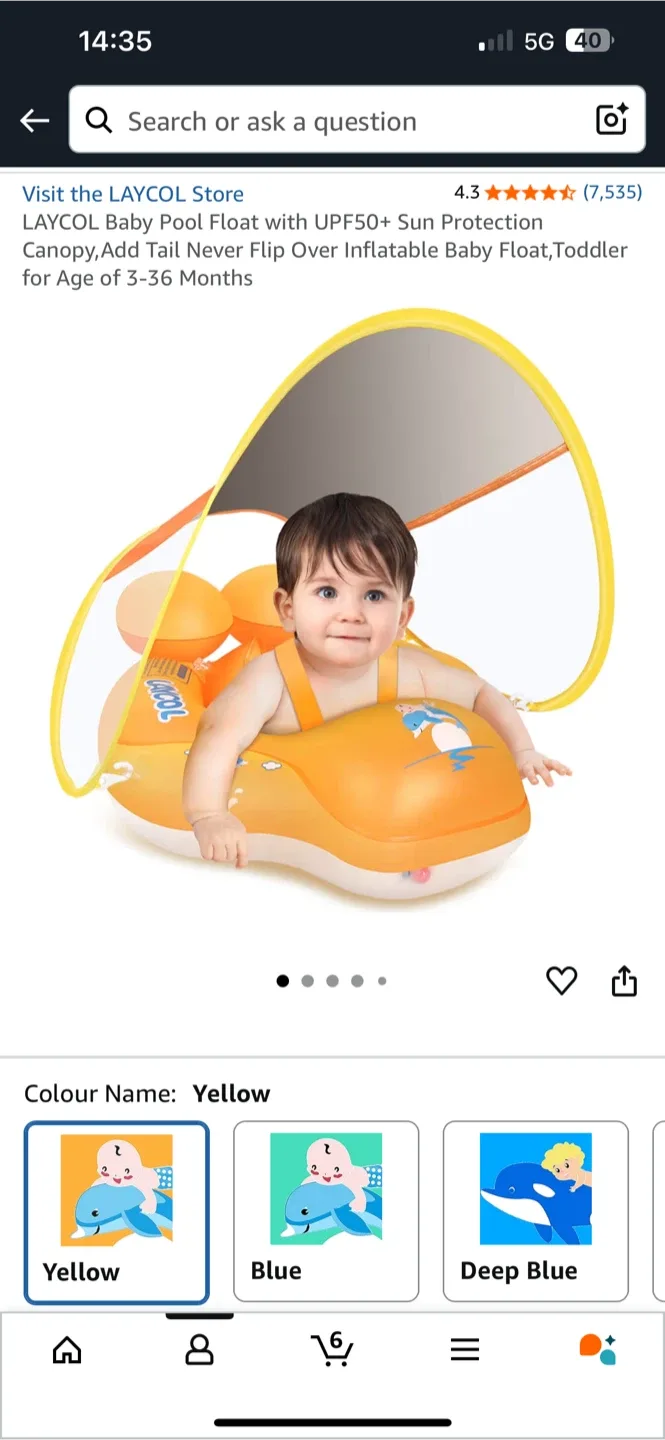Launch the Rufus AI assistant
665x1440 pixels.
pos(598,1349)
